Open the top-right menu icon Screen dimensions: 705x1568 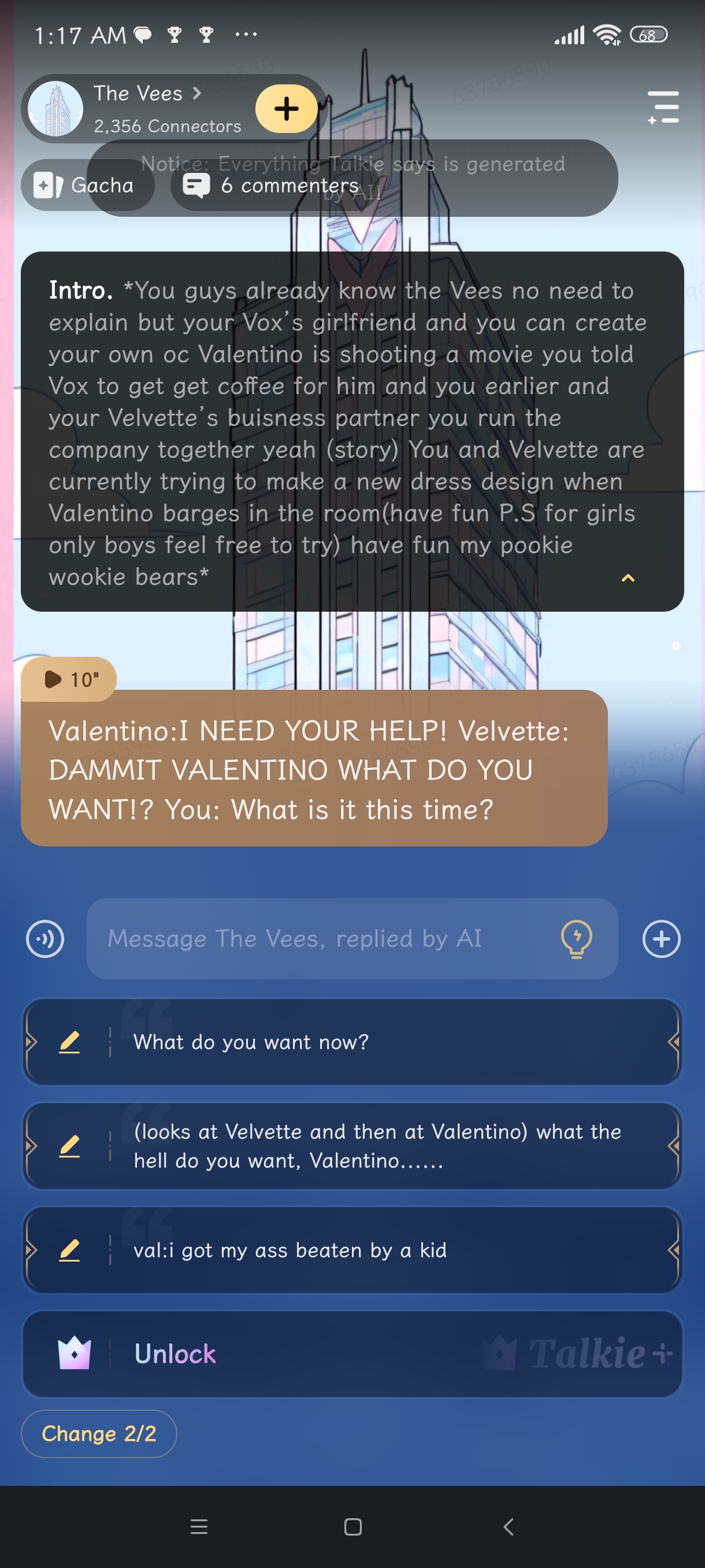(x=663, y=108)
